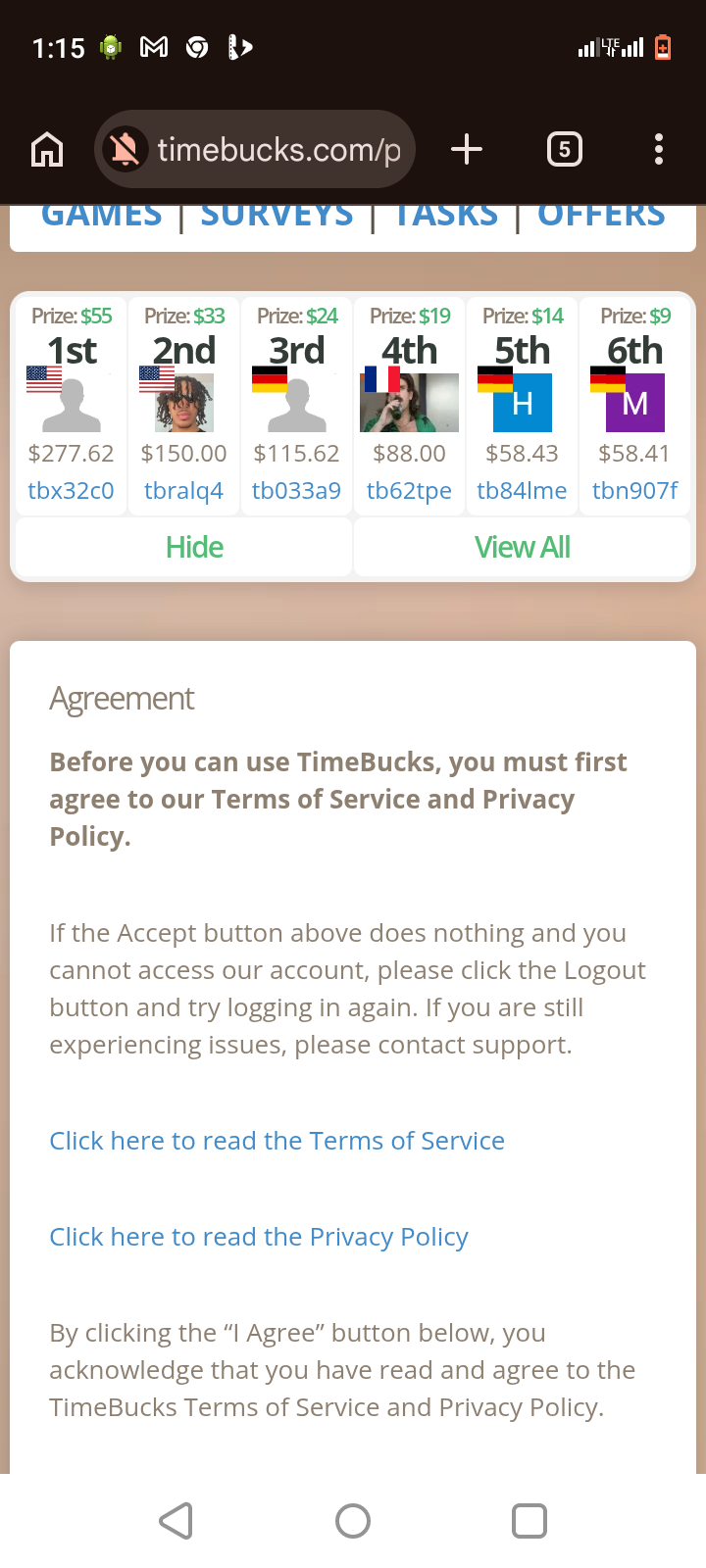Open the profile of user tbralq4
The image size is (706, 1568).
pos(183,490)
